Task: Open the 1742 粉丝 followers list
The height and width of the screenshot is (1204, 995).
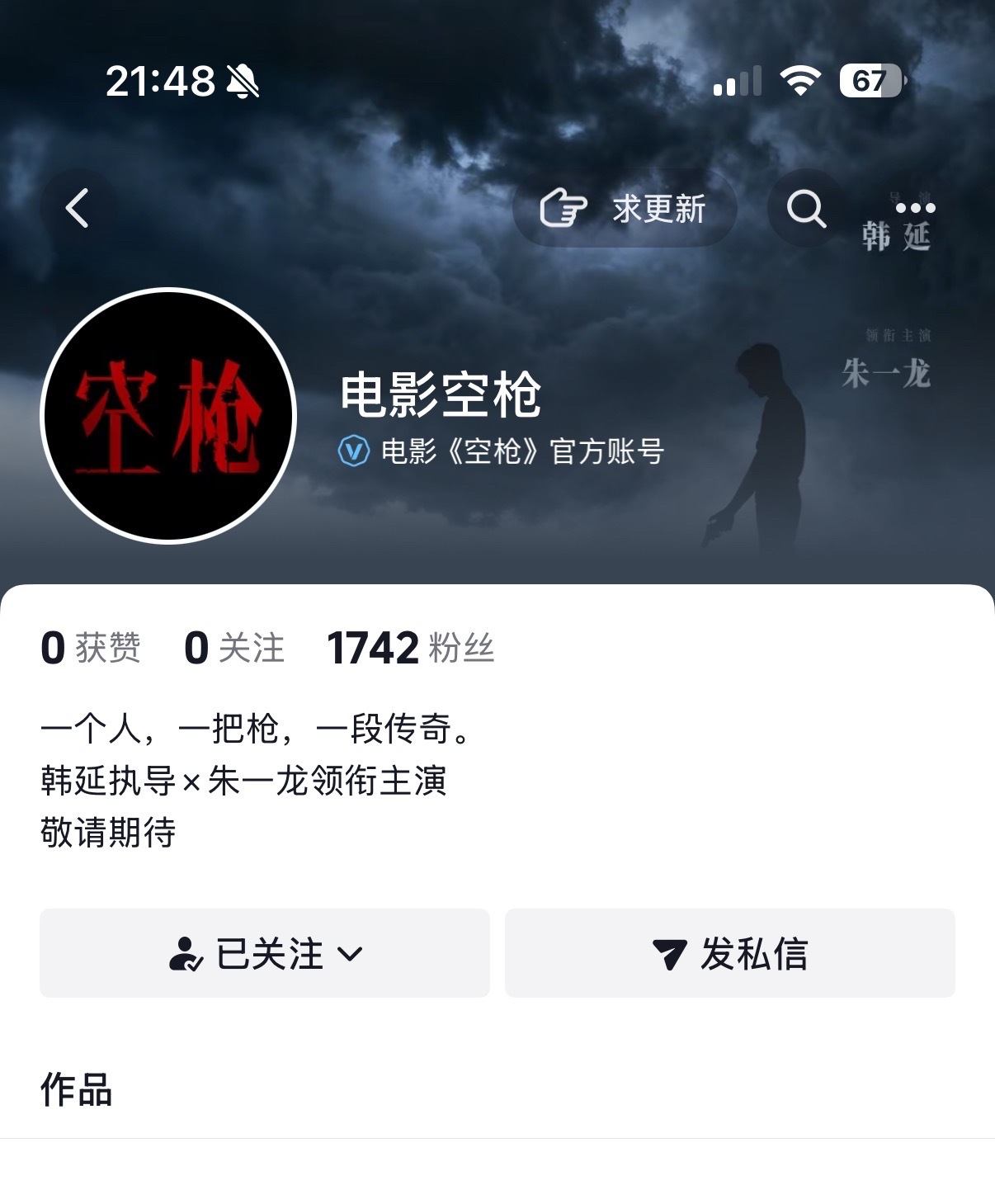Action: (x=410, y=648)
